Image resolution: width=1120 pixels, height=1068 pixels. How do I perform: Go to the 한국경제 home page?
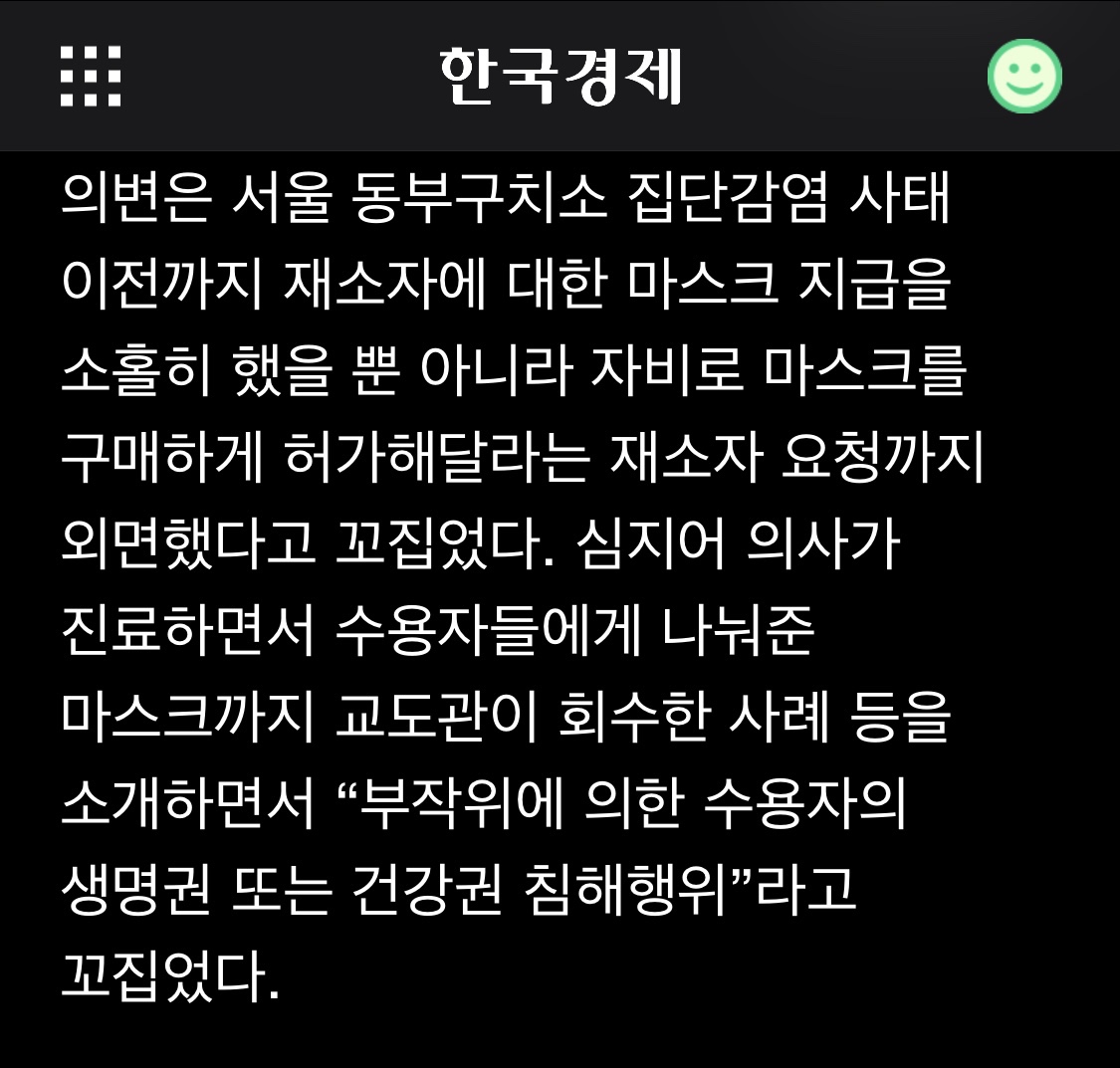coord(560,77)
